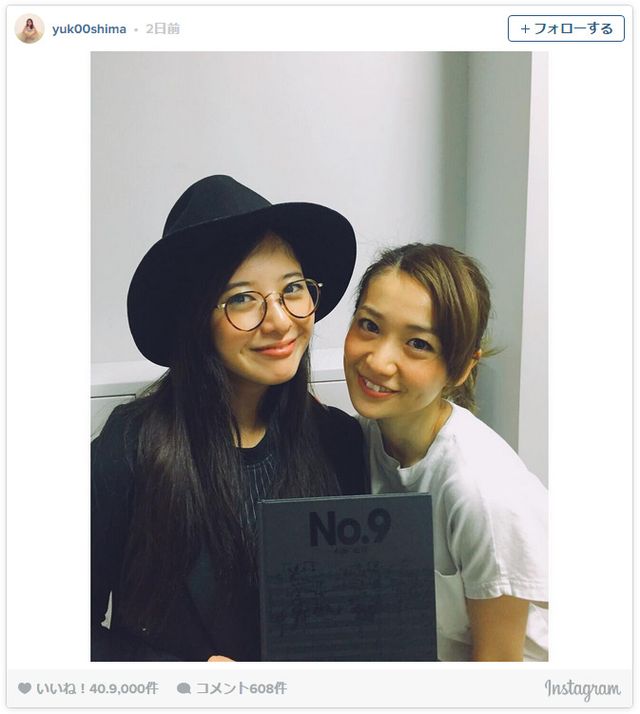The width and height of the screenshot is (640, 714).
Task: Open the profile avatar beside yuk00shima
Action: point(29,29)
